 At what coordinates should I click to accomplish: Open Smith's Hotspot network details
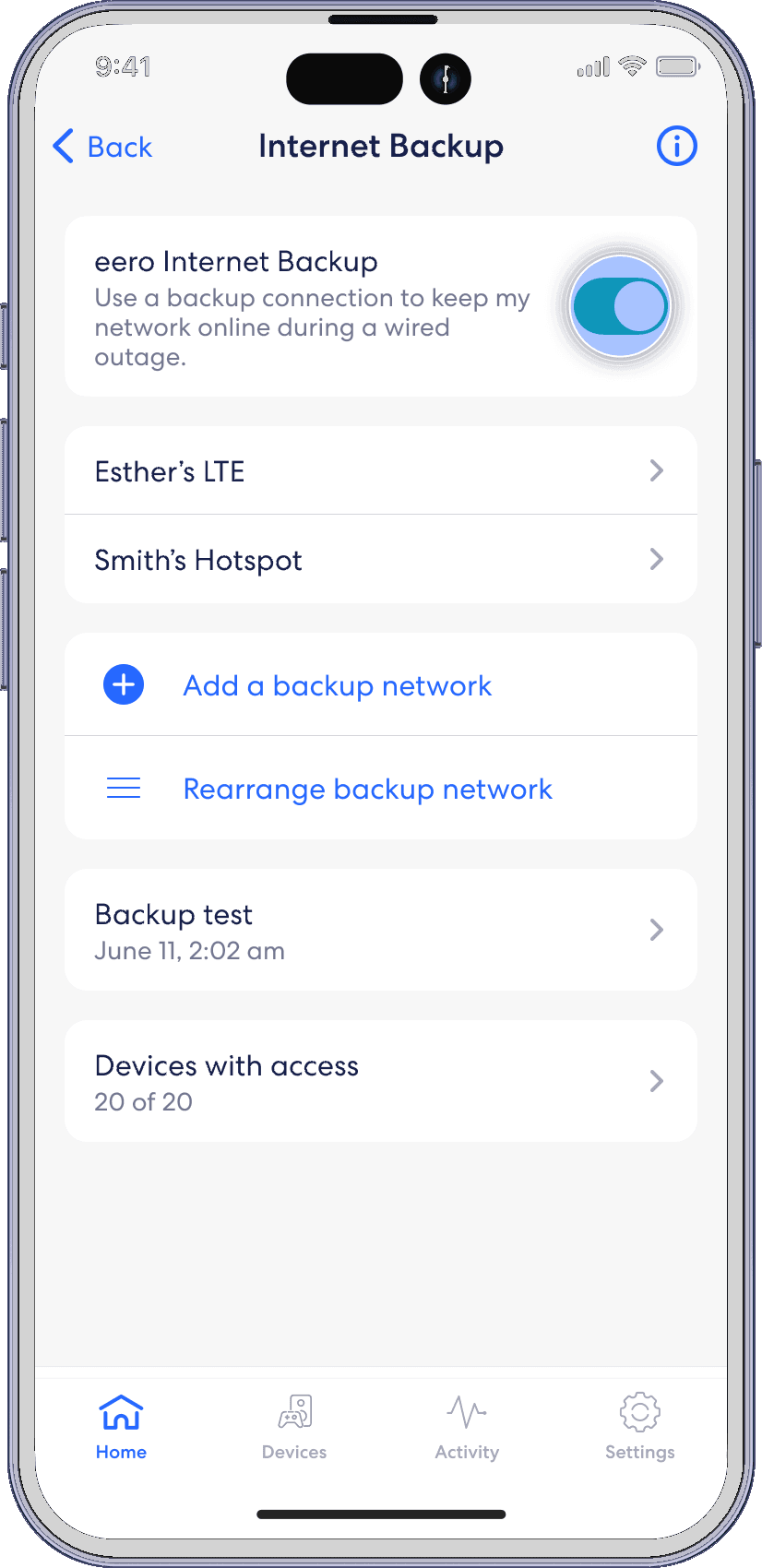[x=380, y=560]
